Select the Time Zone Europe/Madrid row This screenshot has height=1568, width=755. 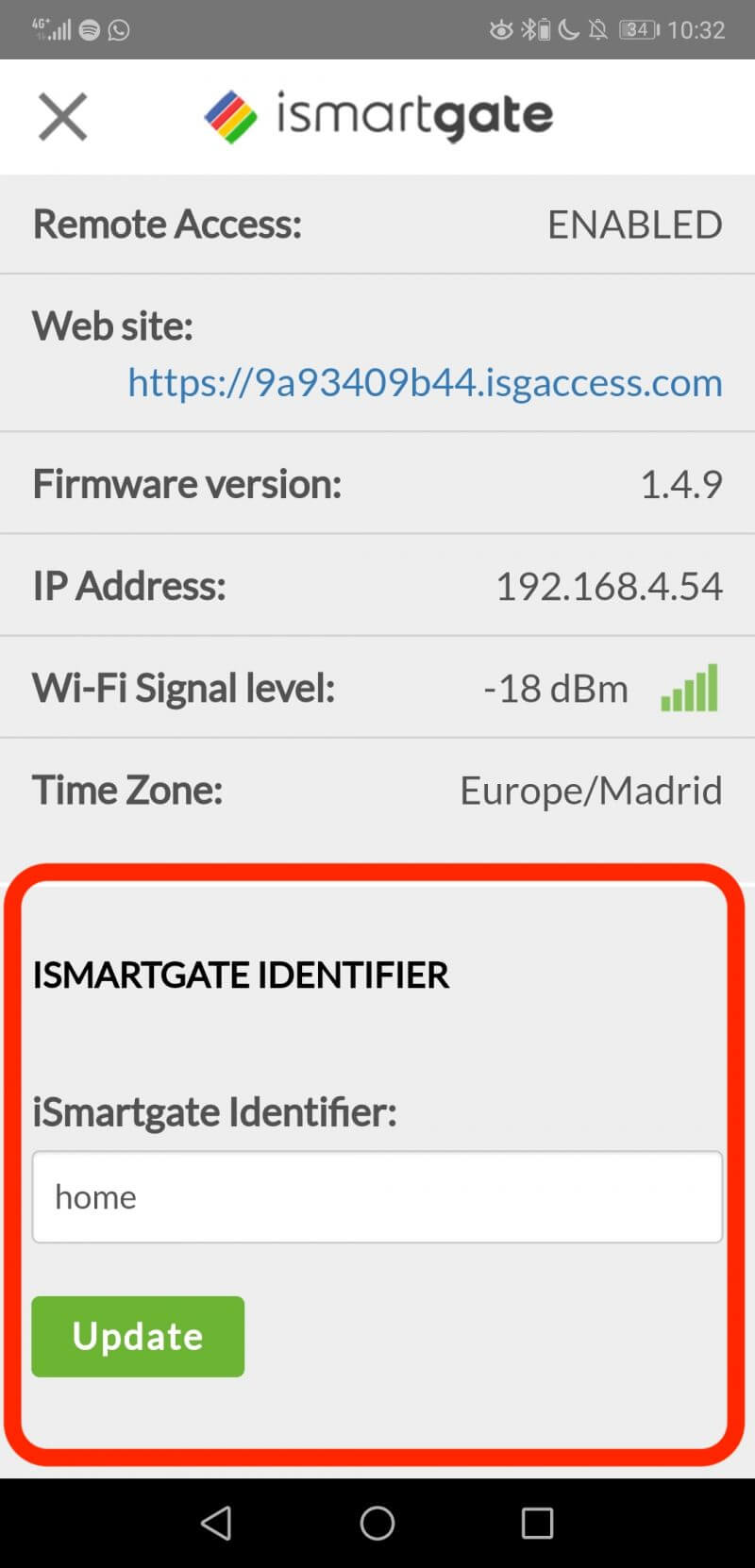(x=377, y=790)
